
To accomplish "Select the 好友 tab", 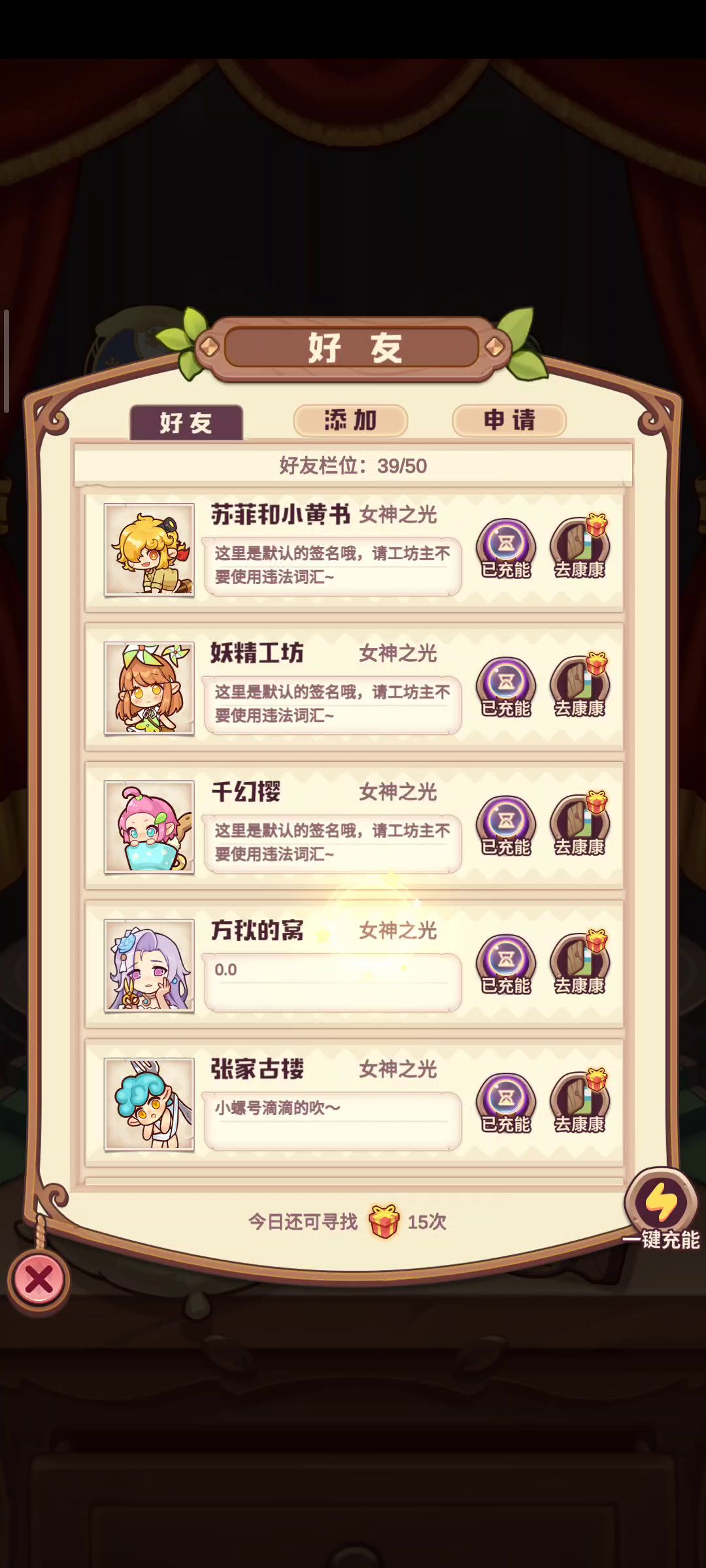I will (186, 423).
